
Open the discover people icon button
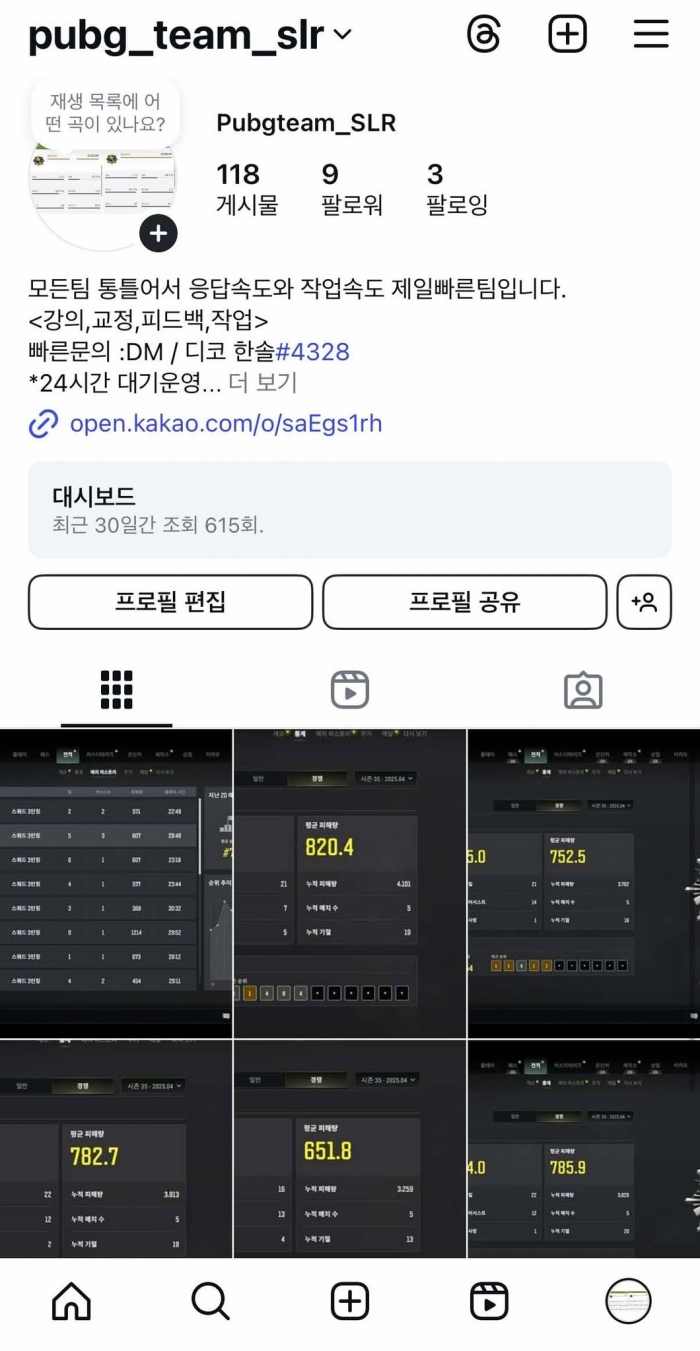(644, 602)
